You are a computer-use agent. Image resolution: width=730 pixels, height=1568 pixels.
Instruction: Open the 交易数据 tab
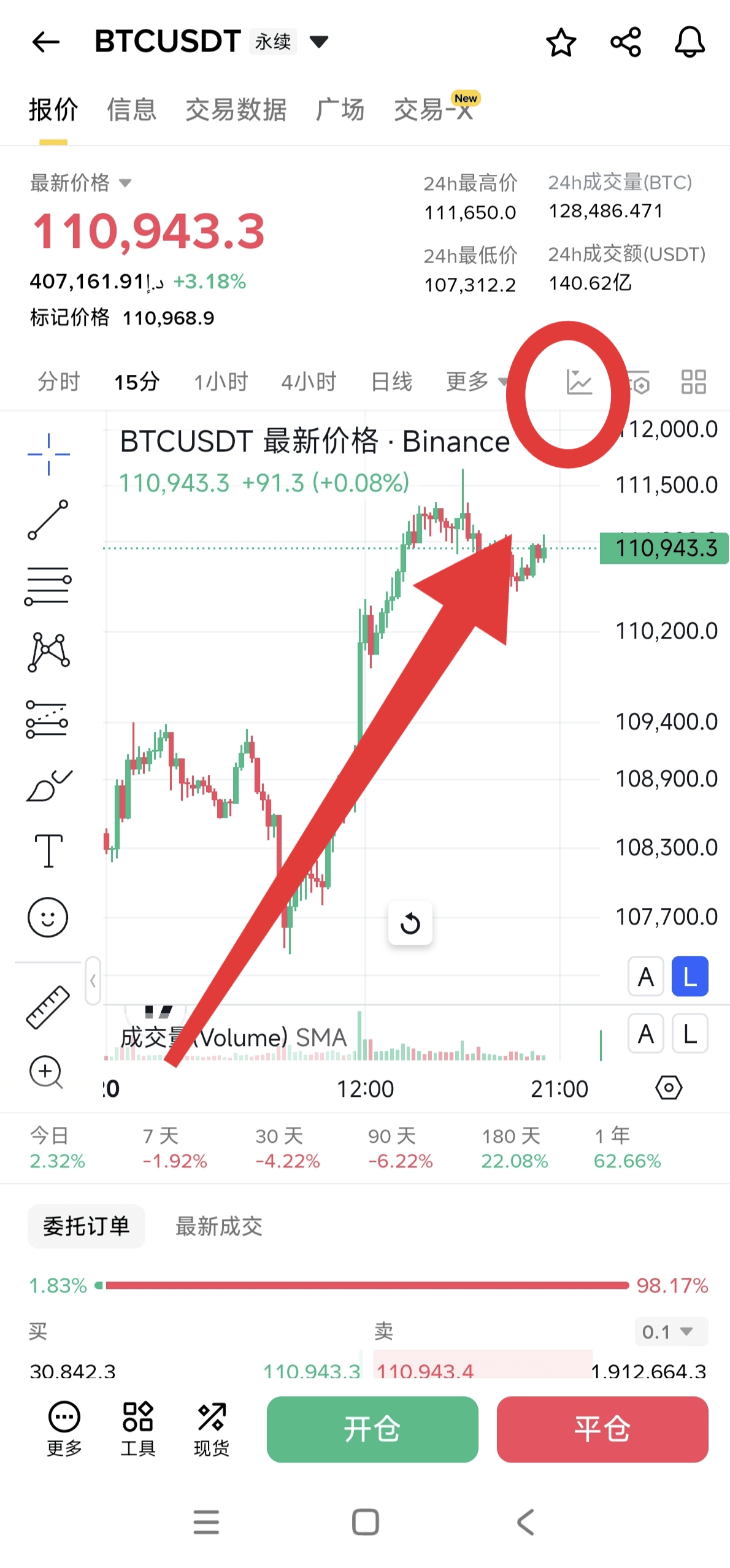click(236, 110)
